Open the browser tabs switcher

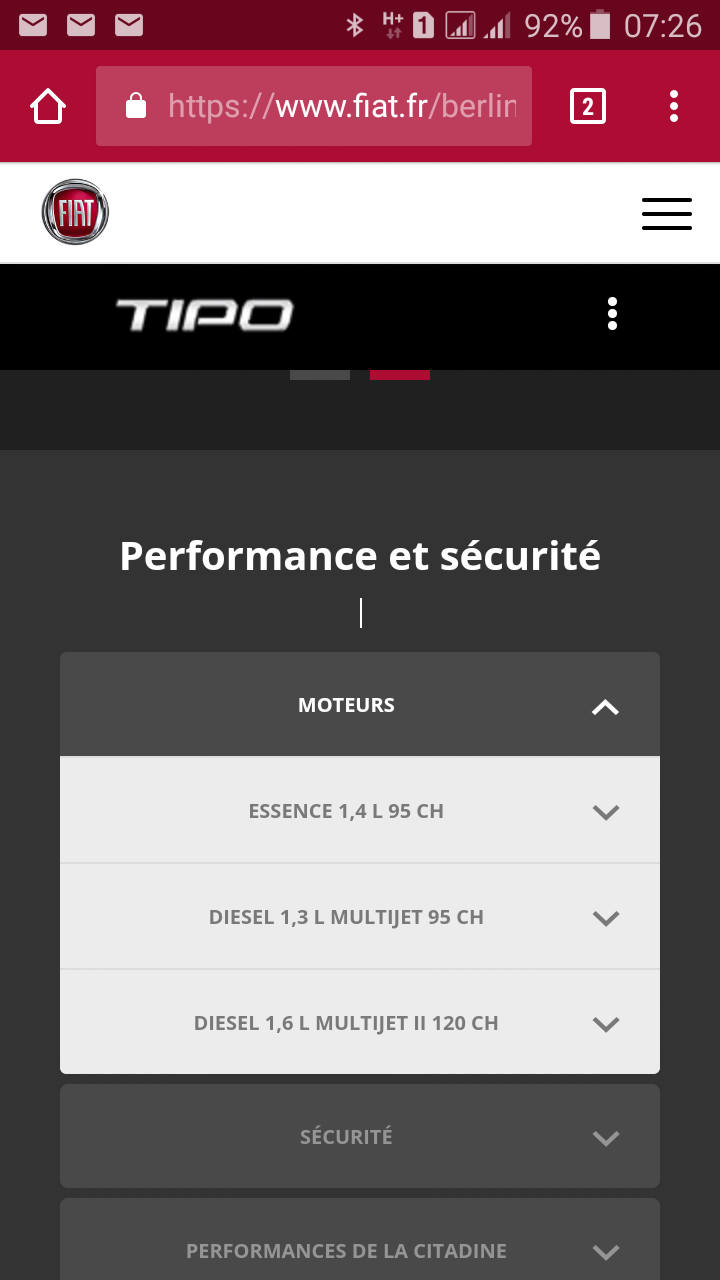(x=587, y=106)
